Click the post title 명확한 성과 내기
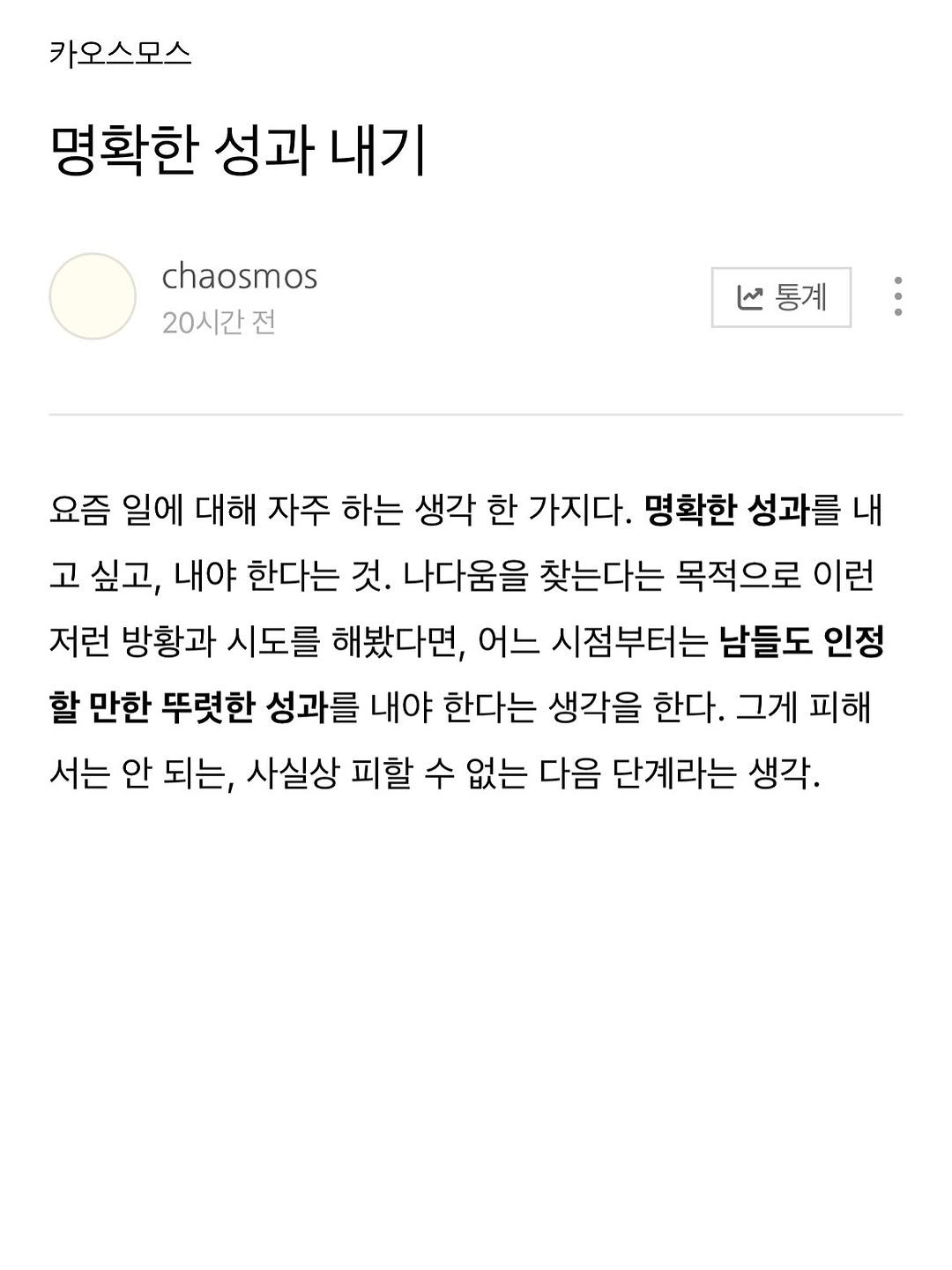The height and width of the screenshot is (1270, 952). 238,148
